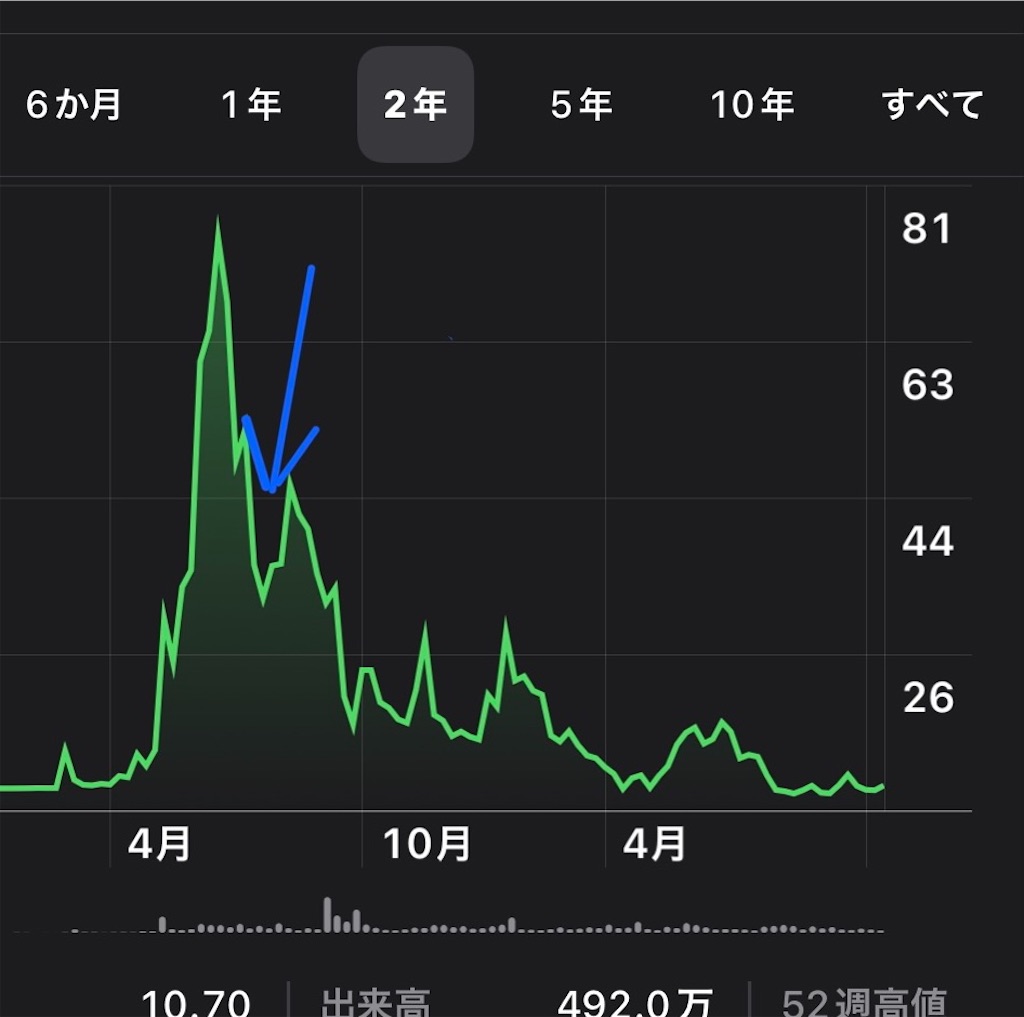Switch to the 10年 range
1024x1017 pixels.
pyautogui.click(x=752, y=105)
